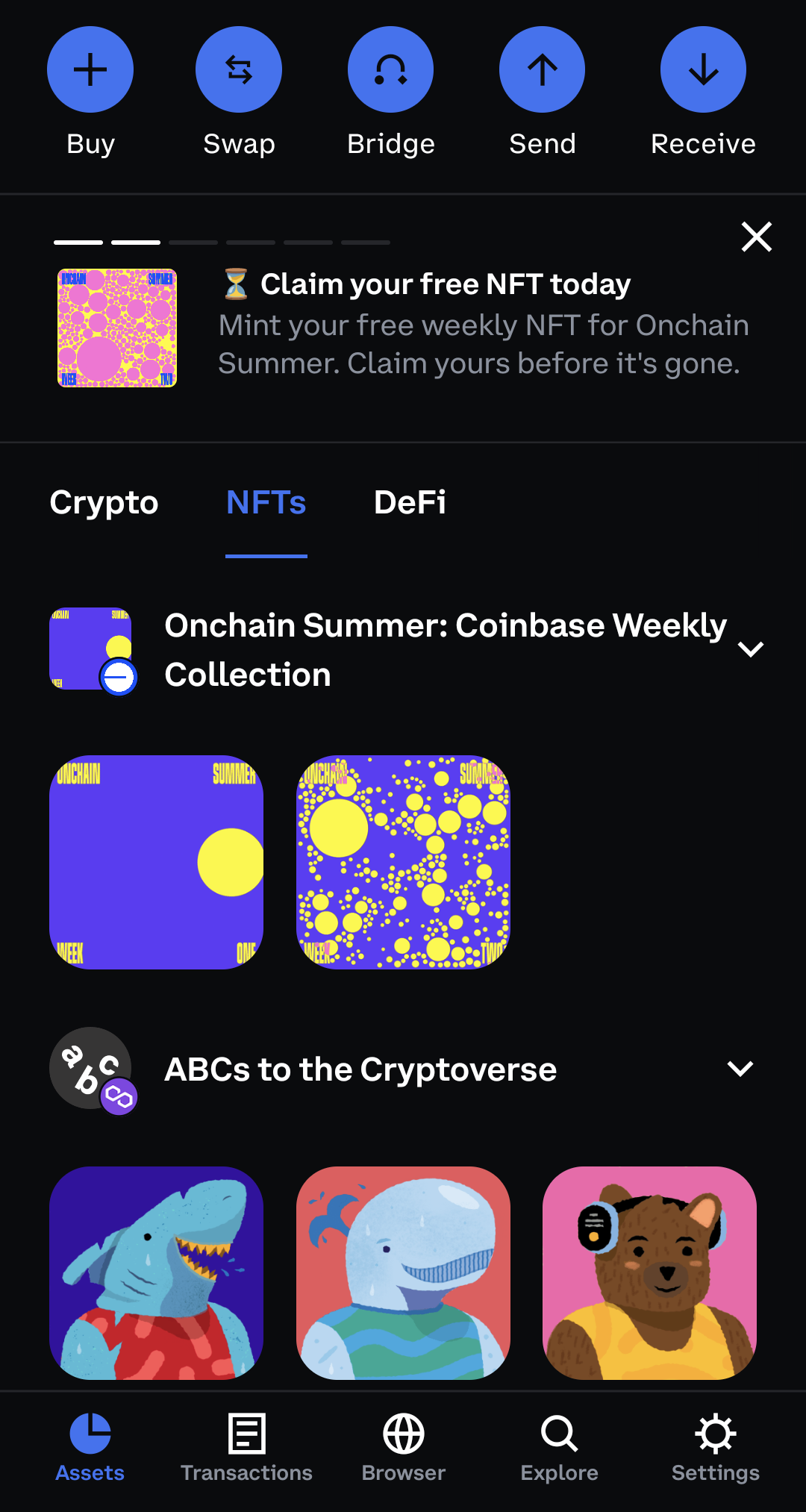Select the Swap icon
The image size is (806, 1512).
tap(239, 69)
